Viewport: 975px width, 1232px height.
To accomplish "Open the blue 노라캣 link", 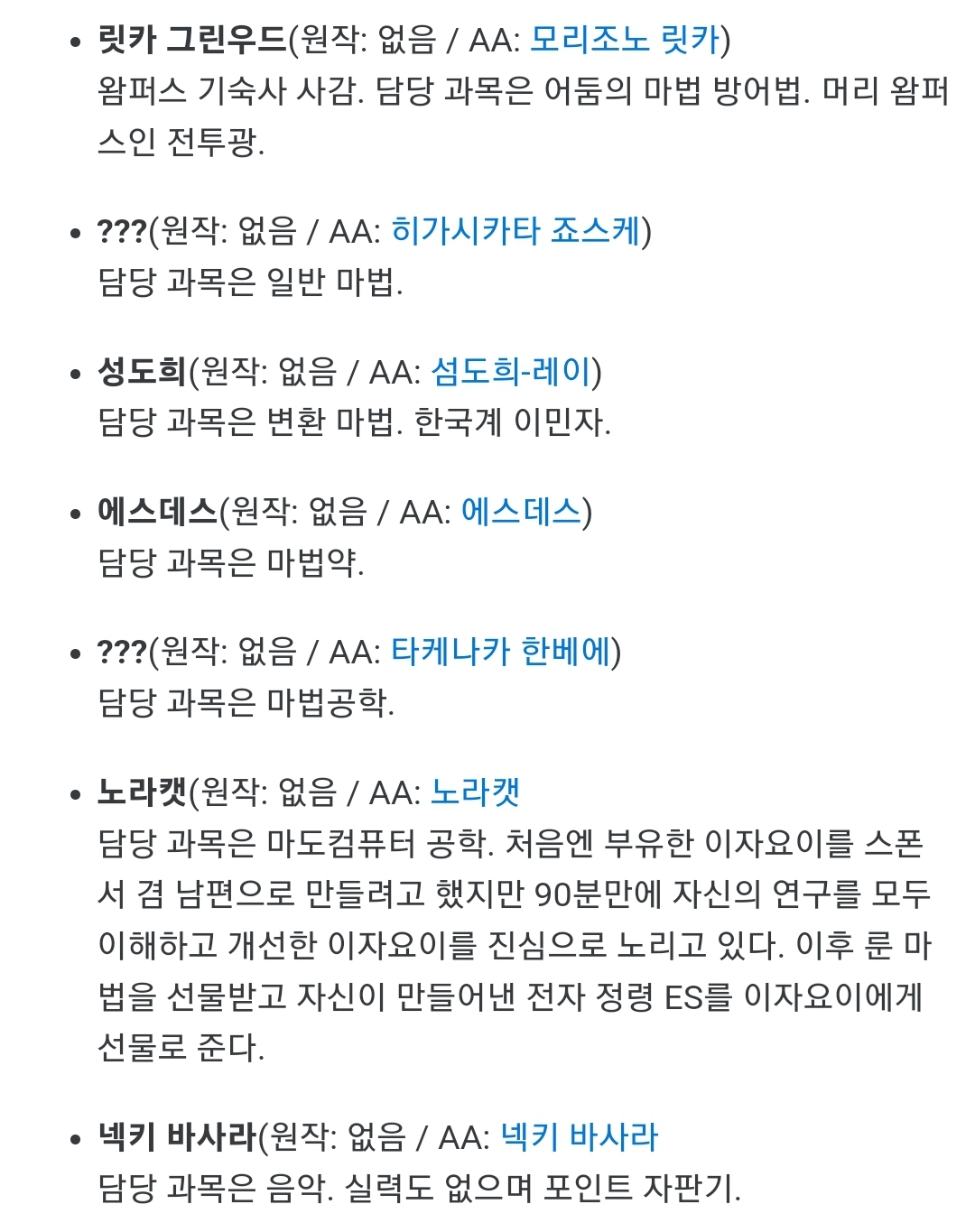I will pos(475,792).
